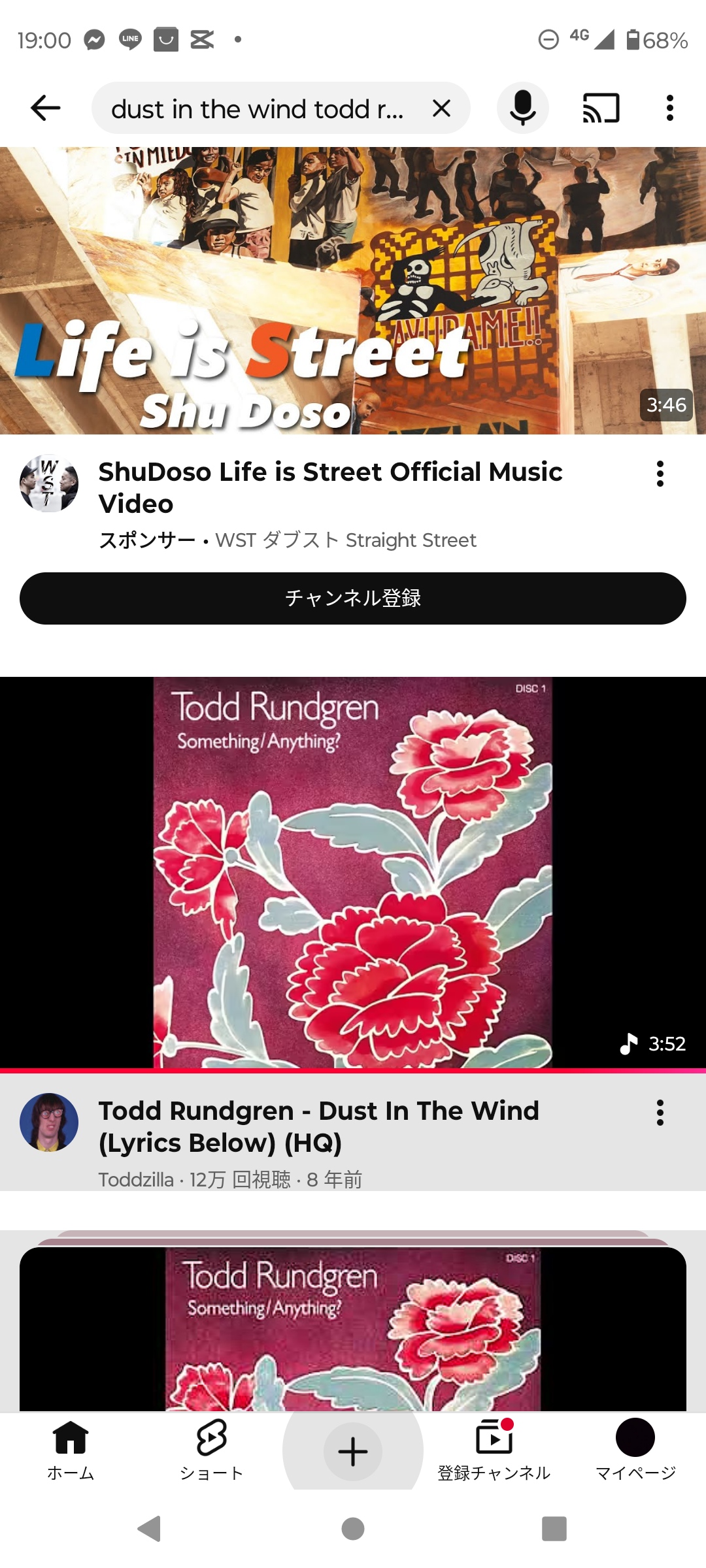Play Todd Rundgren - Dust In The Wind video
Screen dimensions: 706x1568
(x=353, y=872)
